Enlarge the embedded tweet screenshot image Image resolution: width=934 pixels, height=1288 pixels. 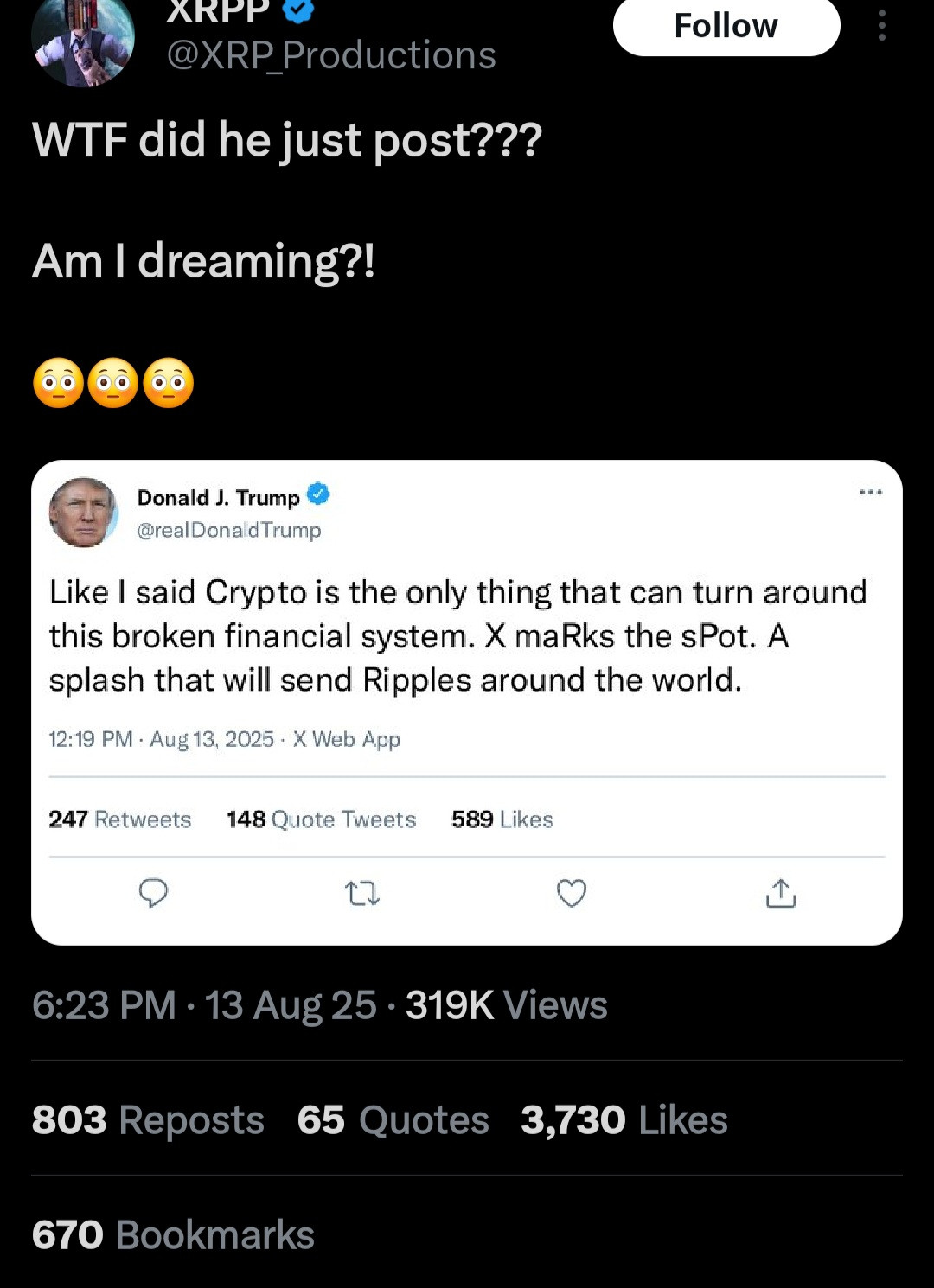coord(467,702)
